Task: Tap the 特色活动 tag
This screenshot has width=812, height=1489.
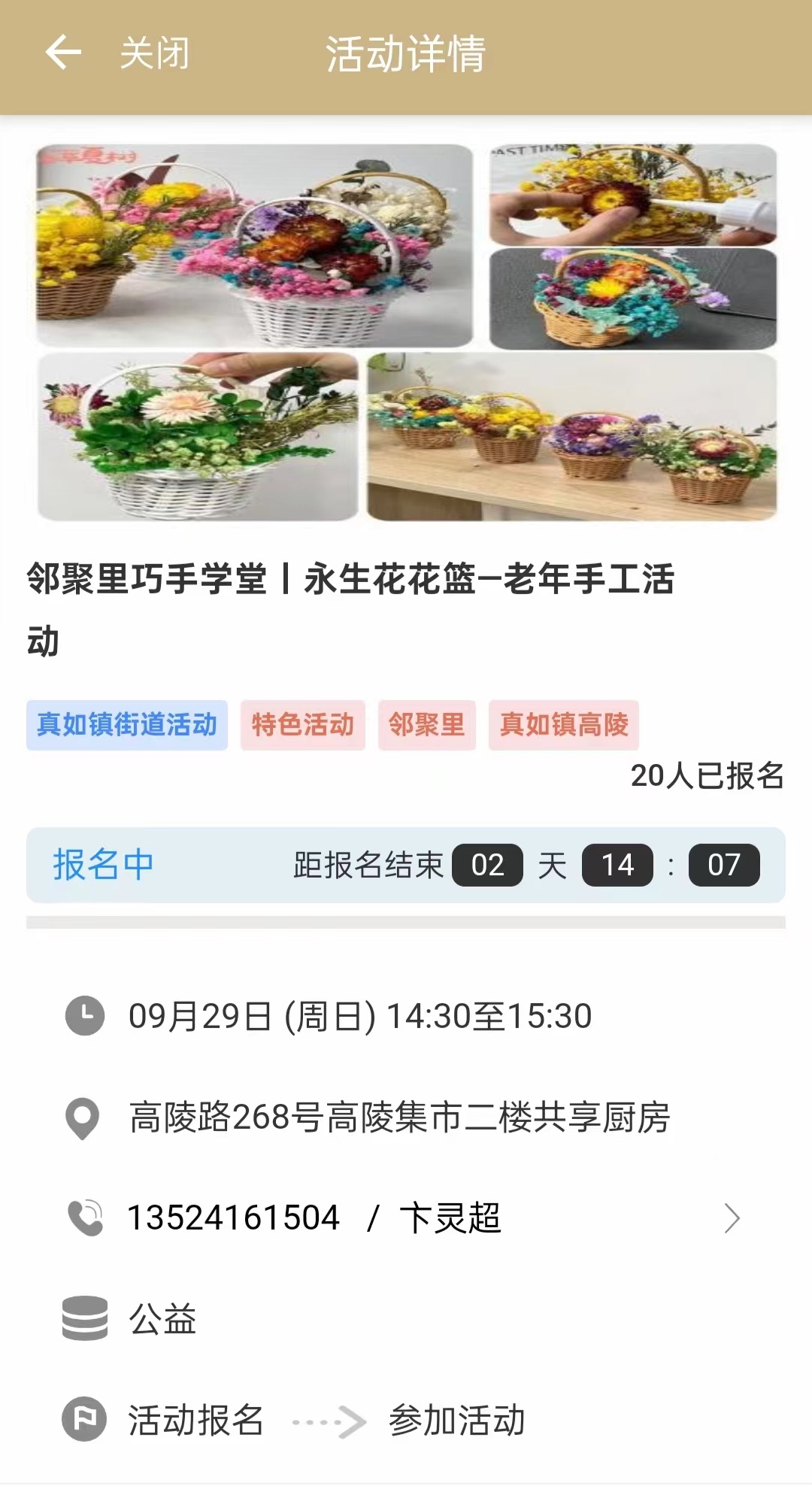Action: [302, 725]
